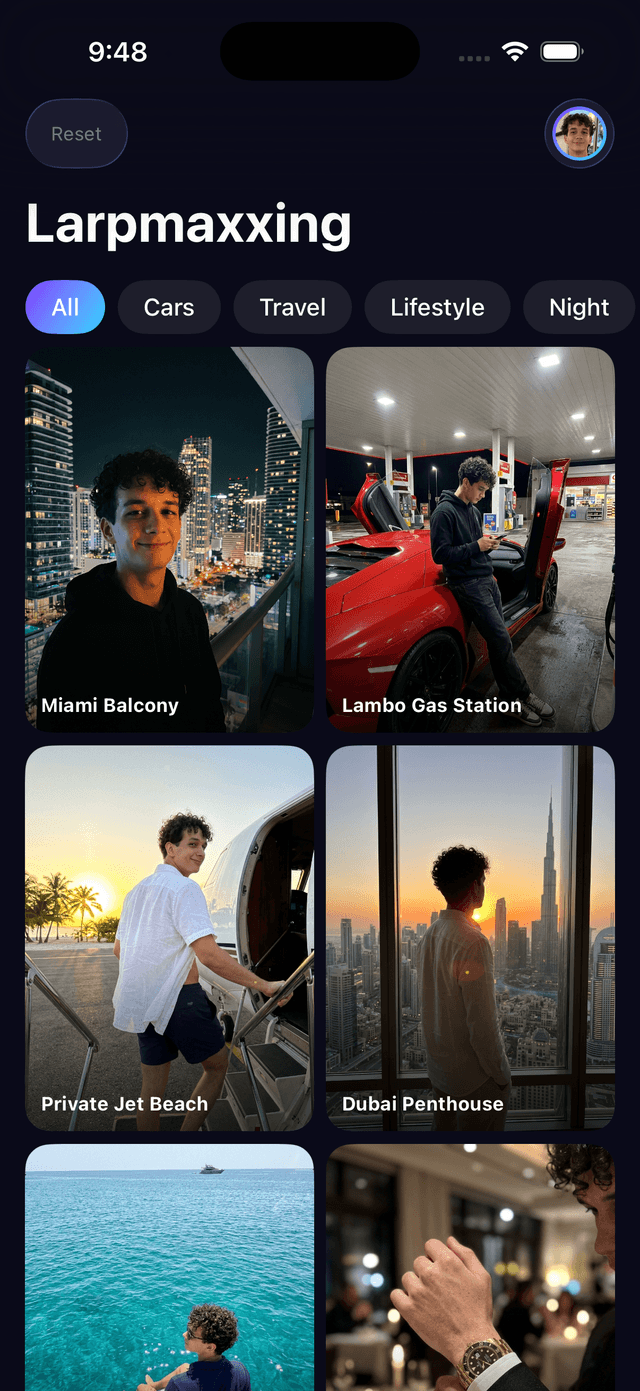Screen dimensions: 640x1391
Task: Open the profile avatar
Action: [x=579, y=134]
